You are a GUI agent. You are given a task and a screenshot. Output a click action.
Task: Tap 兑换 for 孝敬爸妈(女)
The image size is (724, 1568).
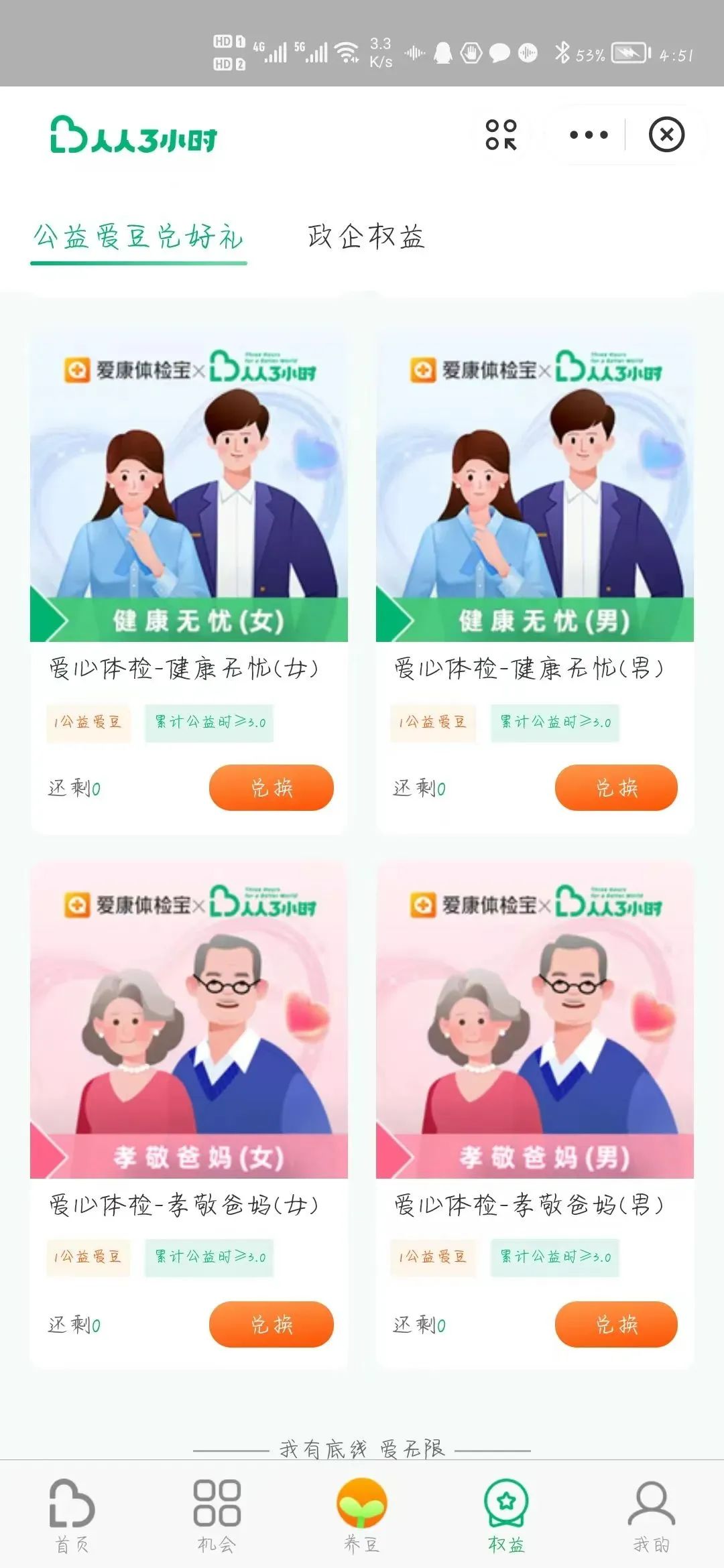pos(271,1324)
